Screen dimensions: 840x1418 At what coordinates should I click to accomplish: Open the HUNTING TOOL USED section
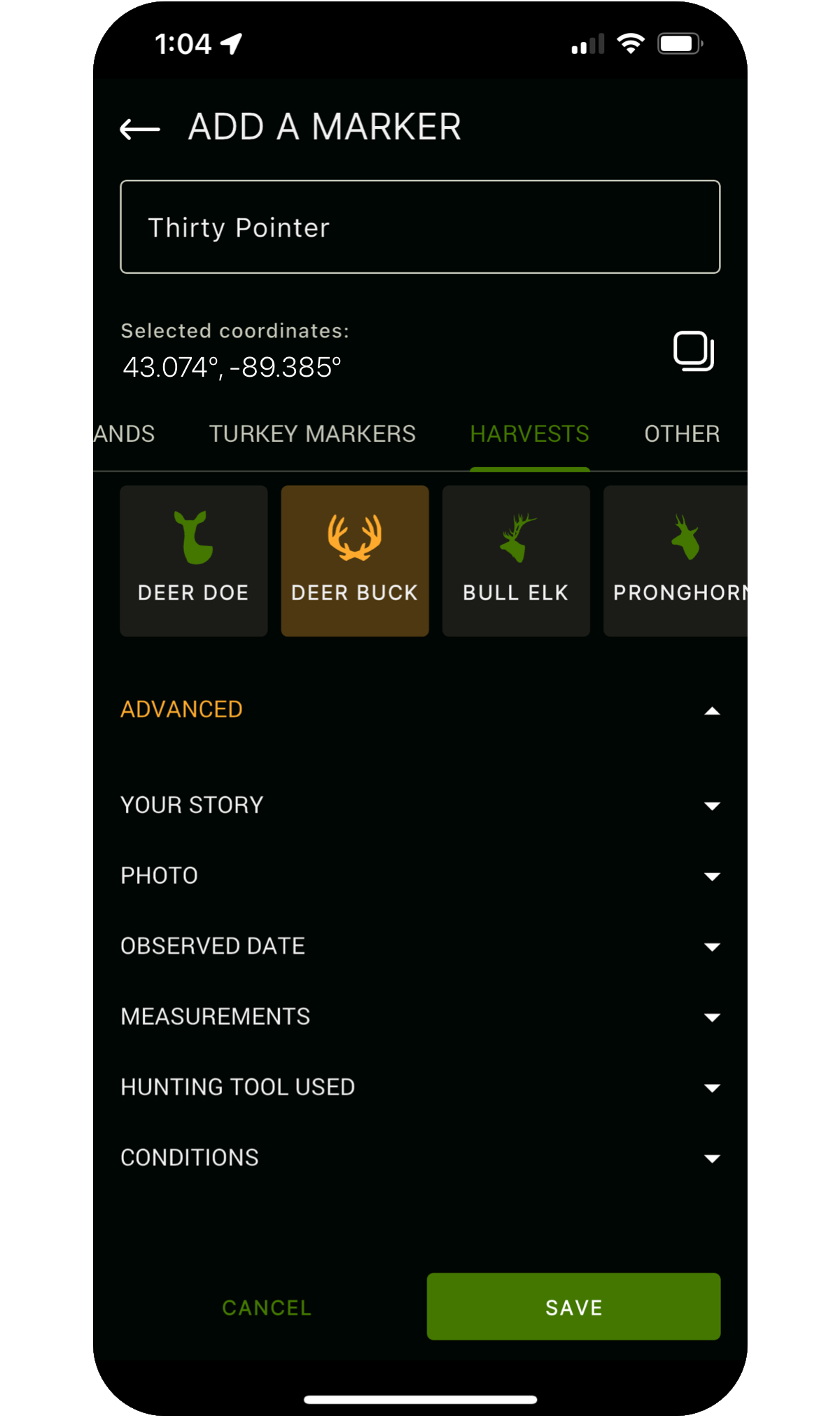pyautogui.click(x=712, y=1087)
